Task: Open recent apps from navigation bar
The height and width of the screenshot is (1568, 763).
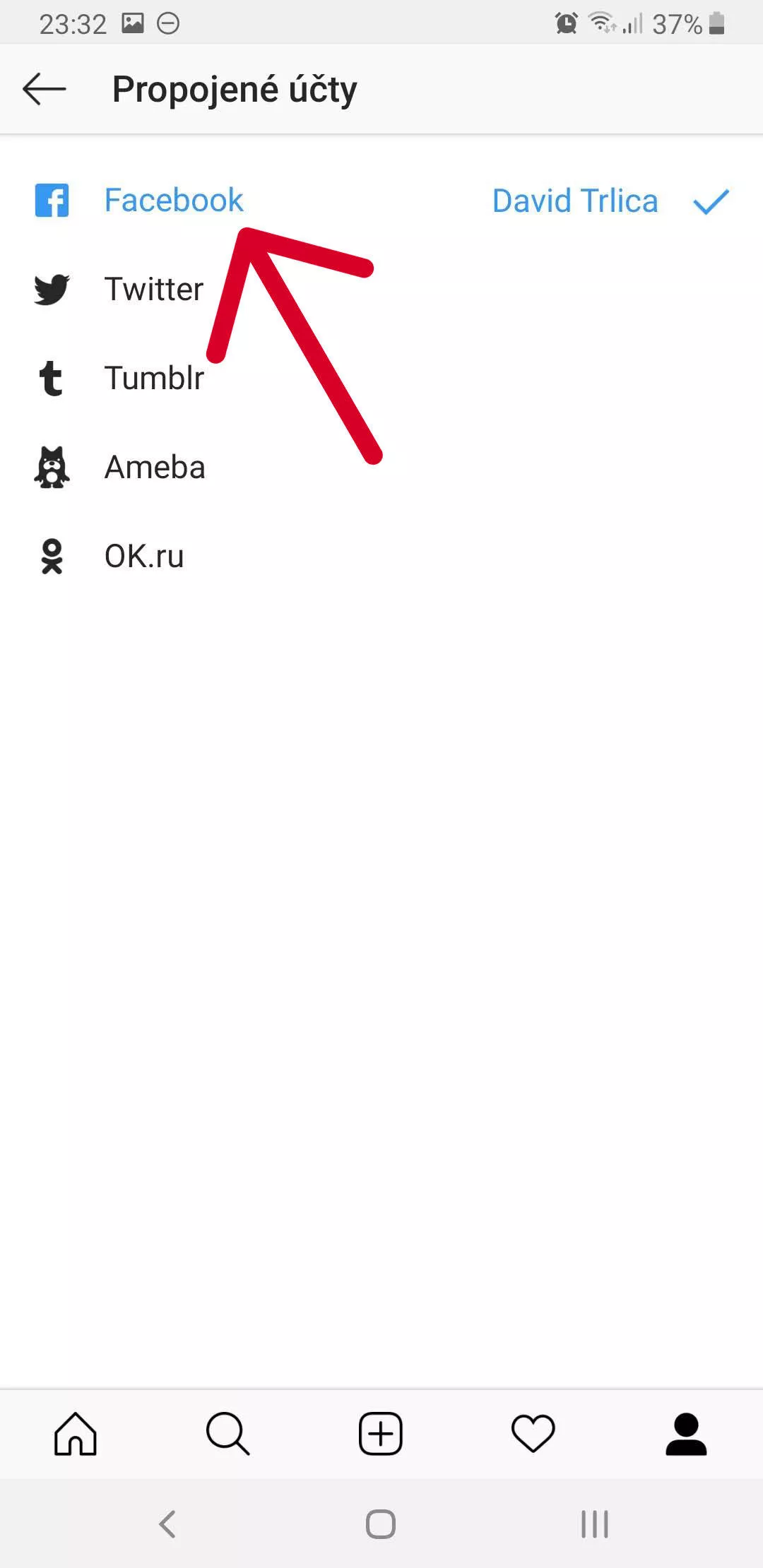Action: pyautogui.click(x=595, y=1524)
